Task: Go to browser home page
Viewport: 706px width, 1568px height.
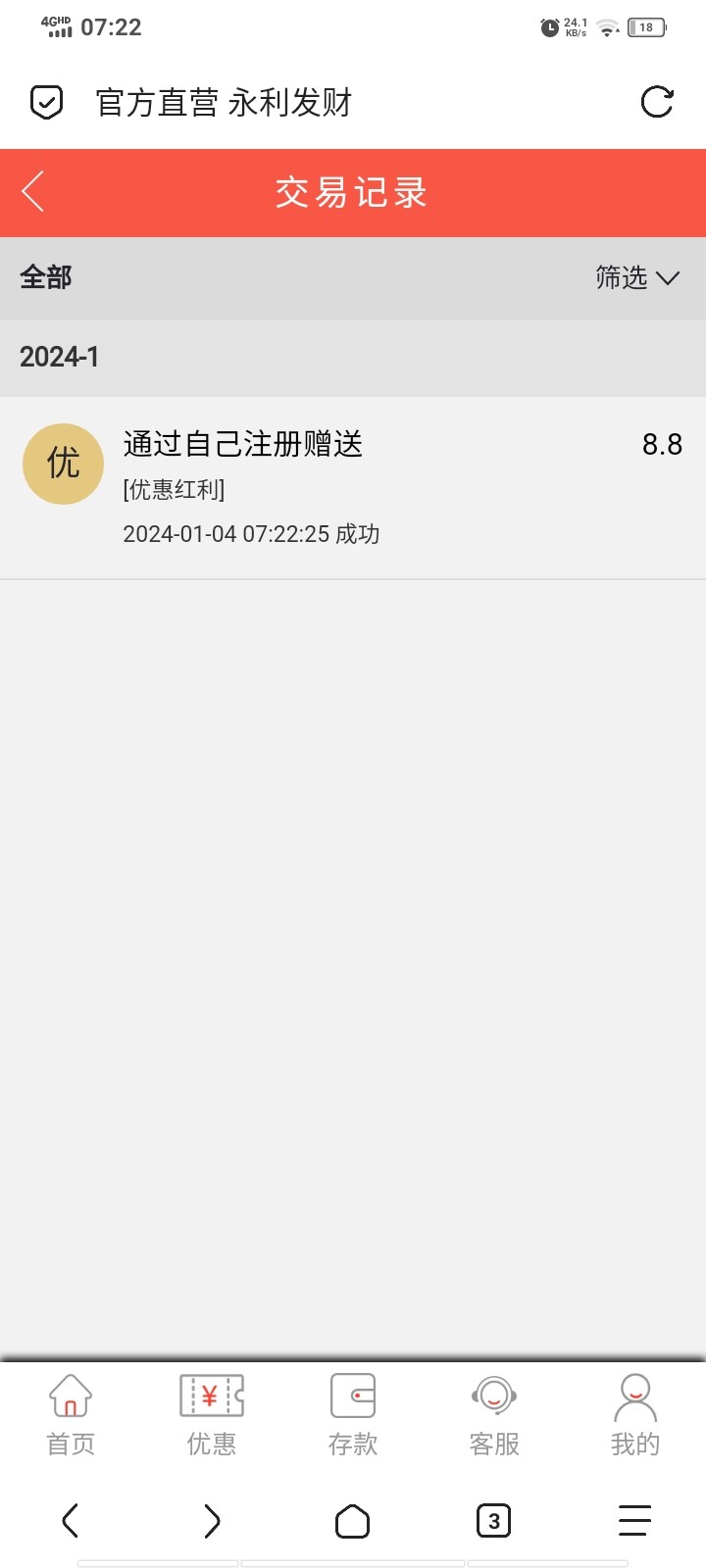Action: point(352,1521)
